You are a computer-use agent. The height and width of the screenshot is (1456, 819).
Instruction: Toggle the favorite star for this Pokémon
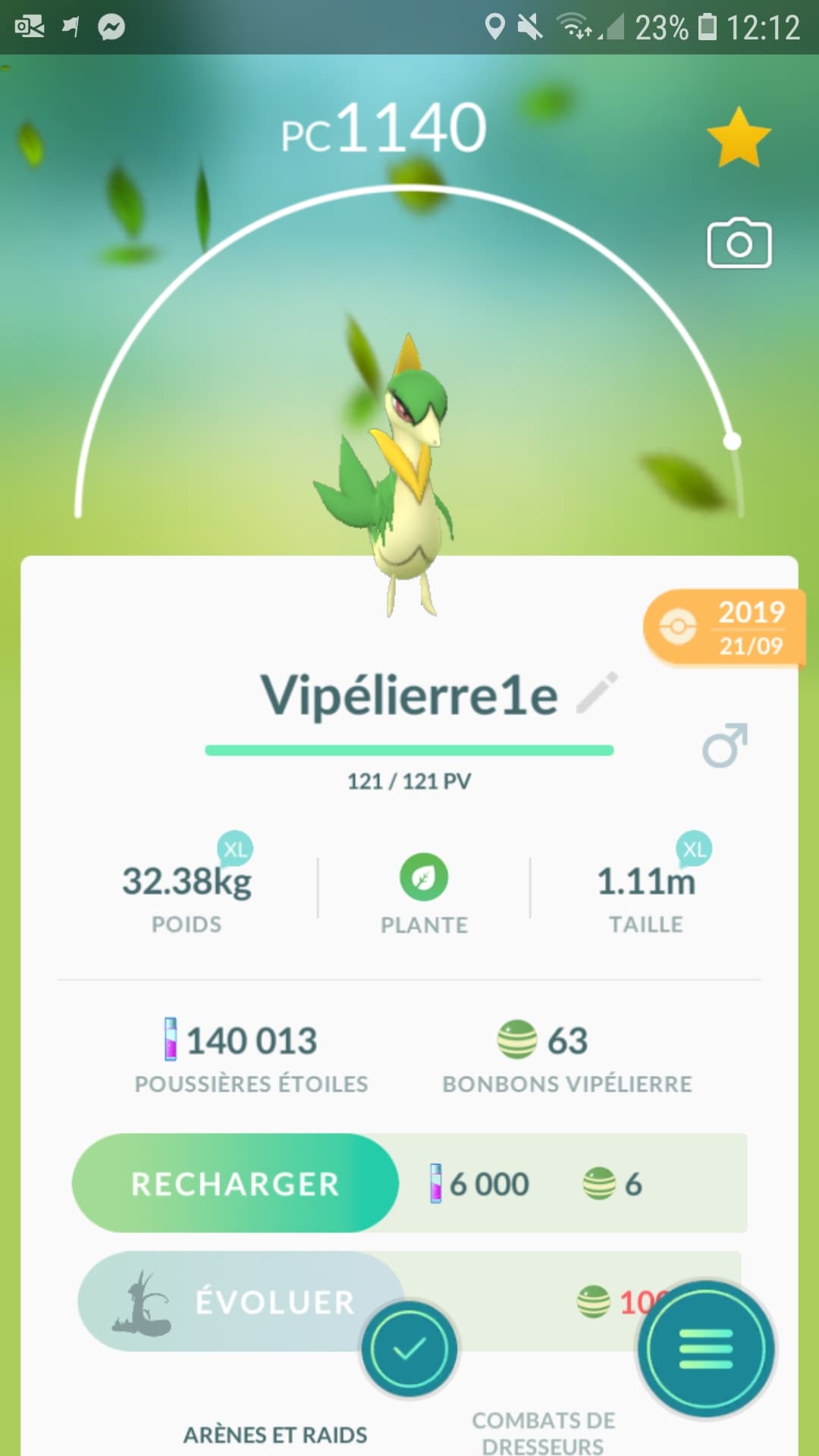[x=739, y=137]
